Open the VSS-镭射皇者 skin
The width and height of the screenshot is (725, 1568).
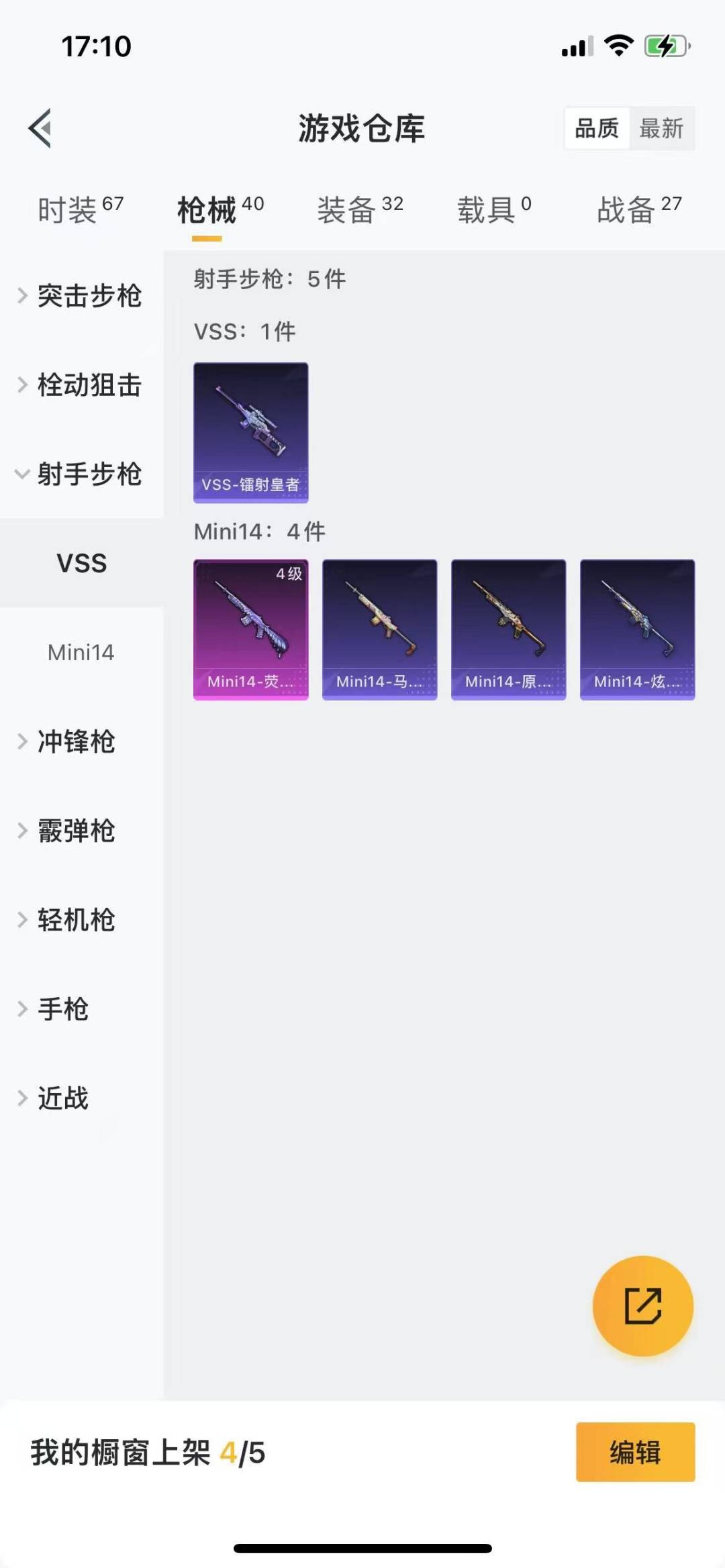tap(251, 433)
